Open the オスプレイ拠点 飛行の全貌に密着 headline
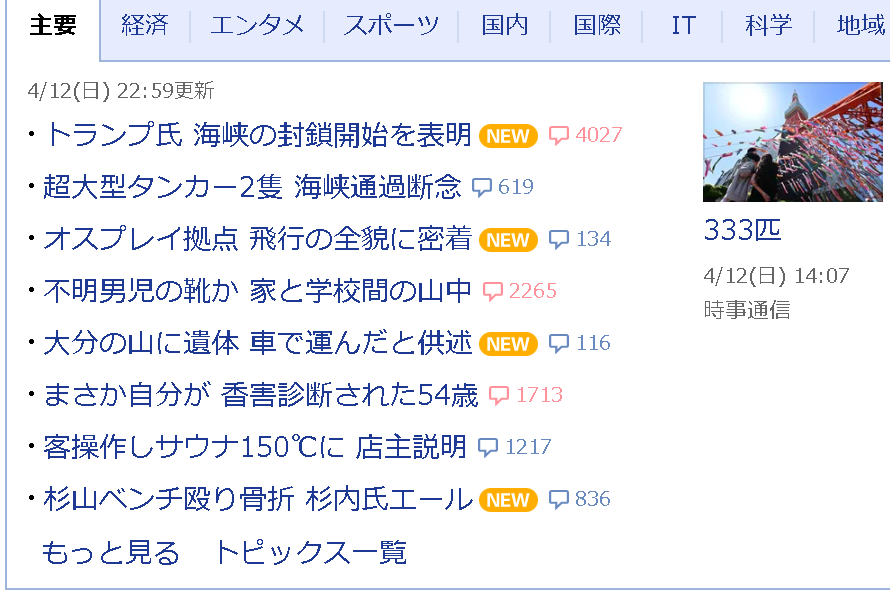Image resolution: width=890 pixels, height=596 pixels. click(257, 239)
